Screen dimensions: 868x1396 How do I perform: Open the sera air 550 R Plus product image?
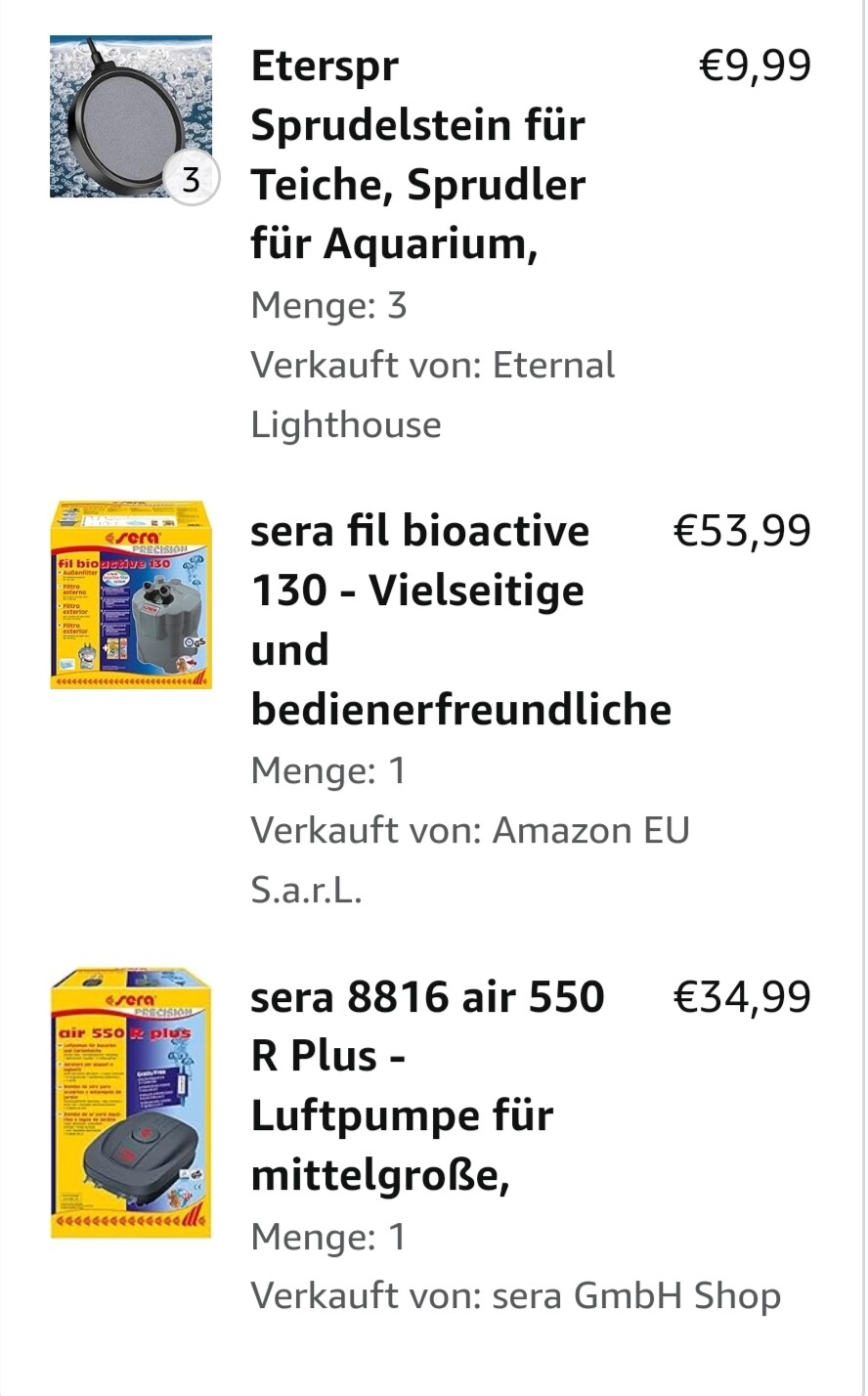point(131,1103)
